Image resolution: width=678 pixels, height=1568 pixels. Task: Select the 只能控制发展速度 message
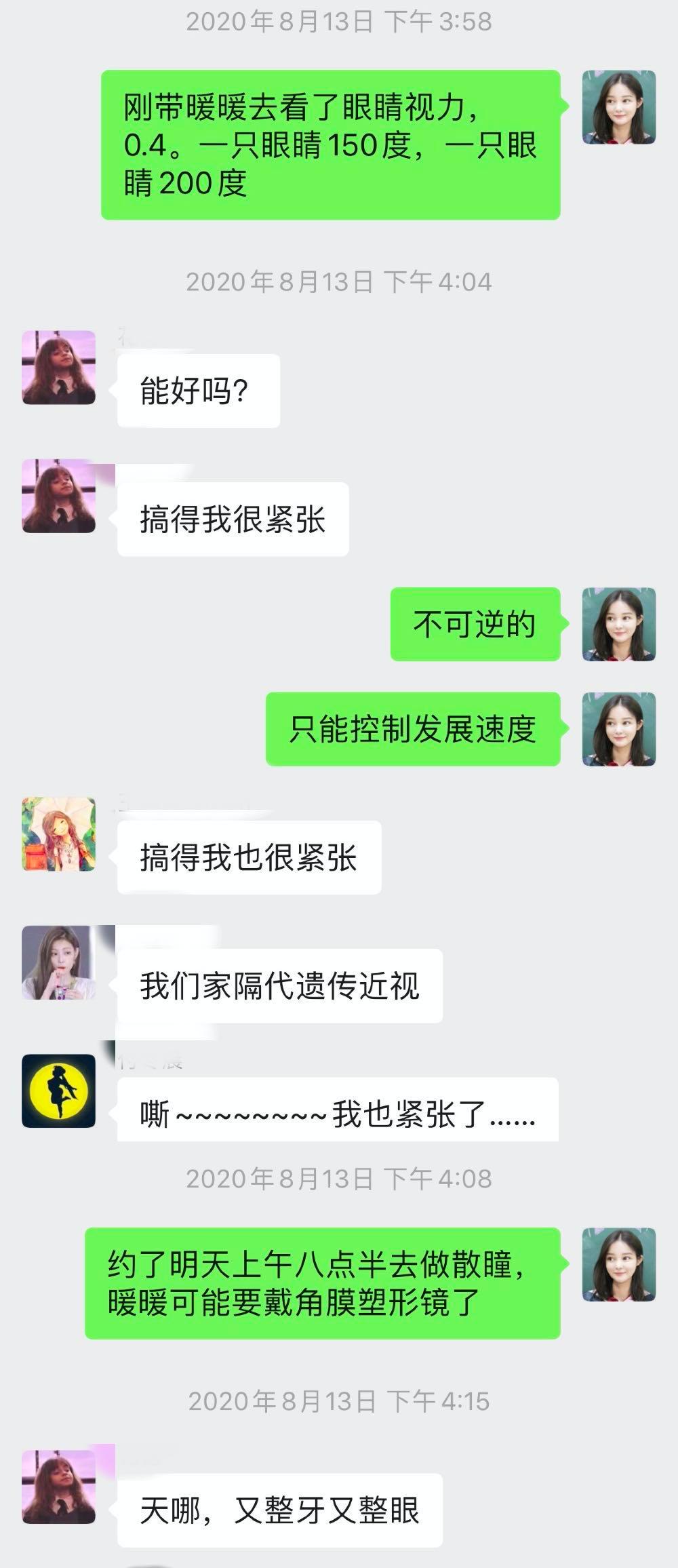(414, 728)
